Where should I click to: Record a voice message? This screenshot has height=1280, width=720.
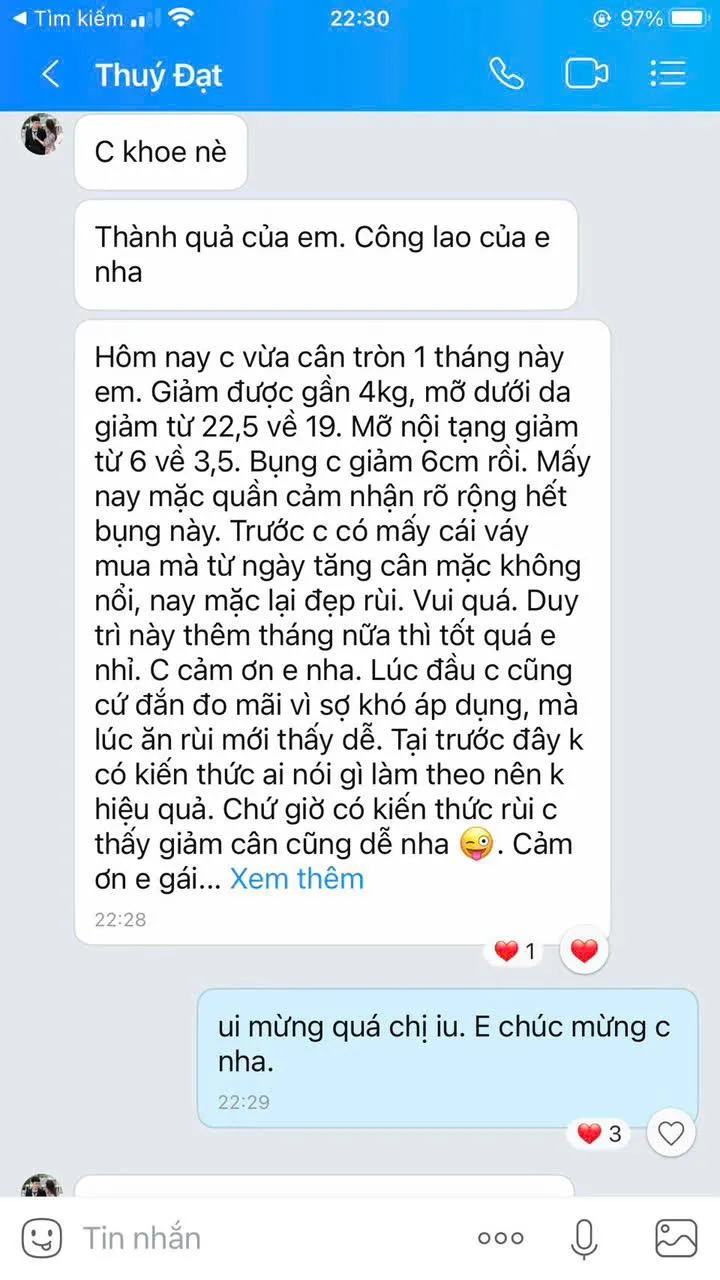(x=584, y=1238)
